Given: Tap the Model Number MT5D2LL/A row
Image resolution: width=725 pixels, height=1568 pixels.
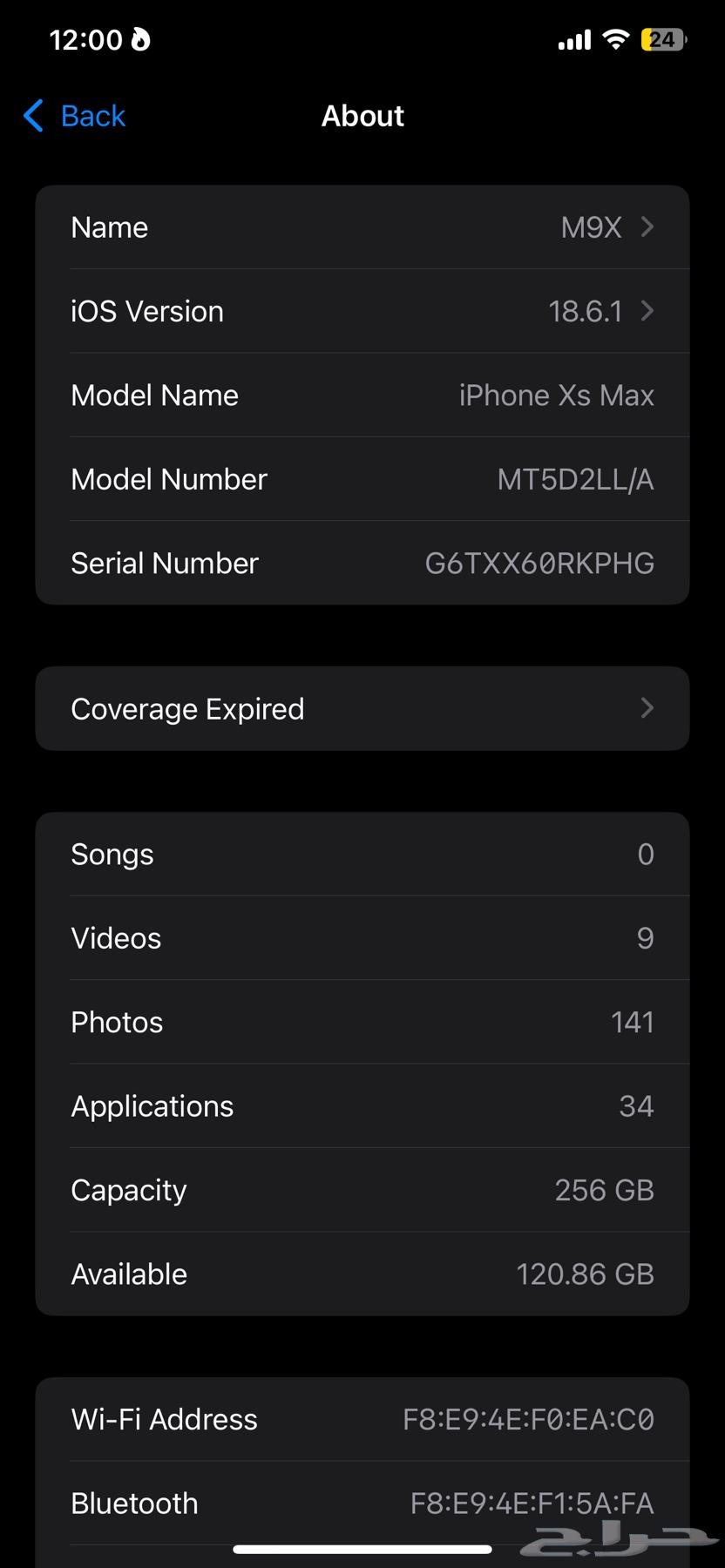Looking at the screenshot, I should (362, 479).
